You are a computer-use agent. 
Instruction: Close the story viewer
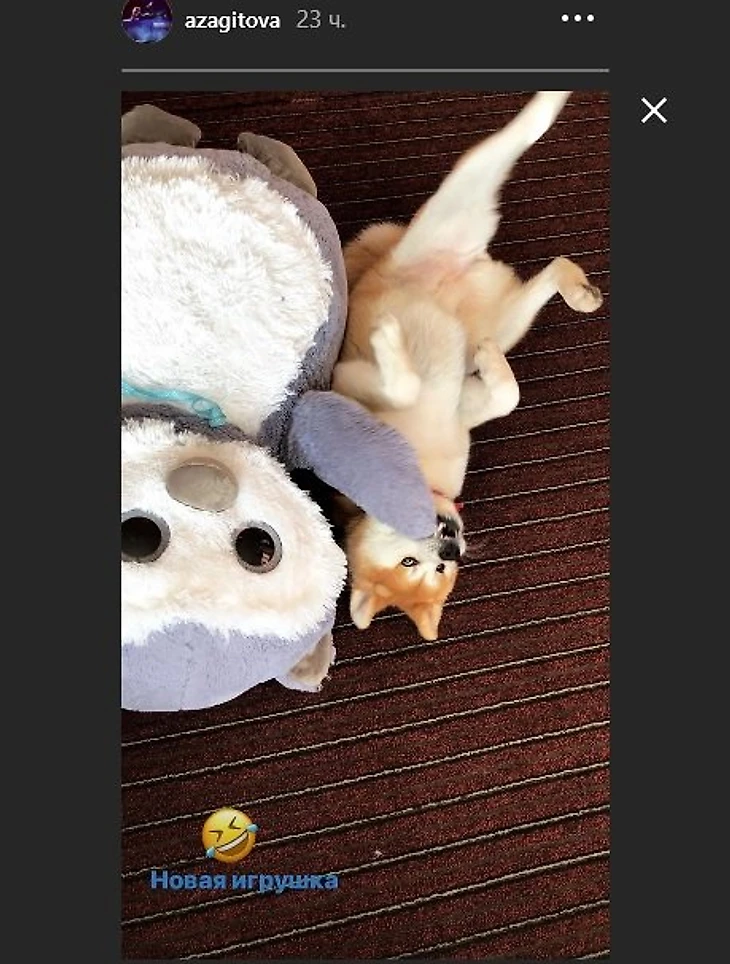click(x=653, y=110)
